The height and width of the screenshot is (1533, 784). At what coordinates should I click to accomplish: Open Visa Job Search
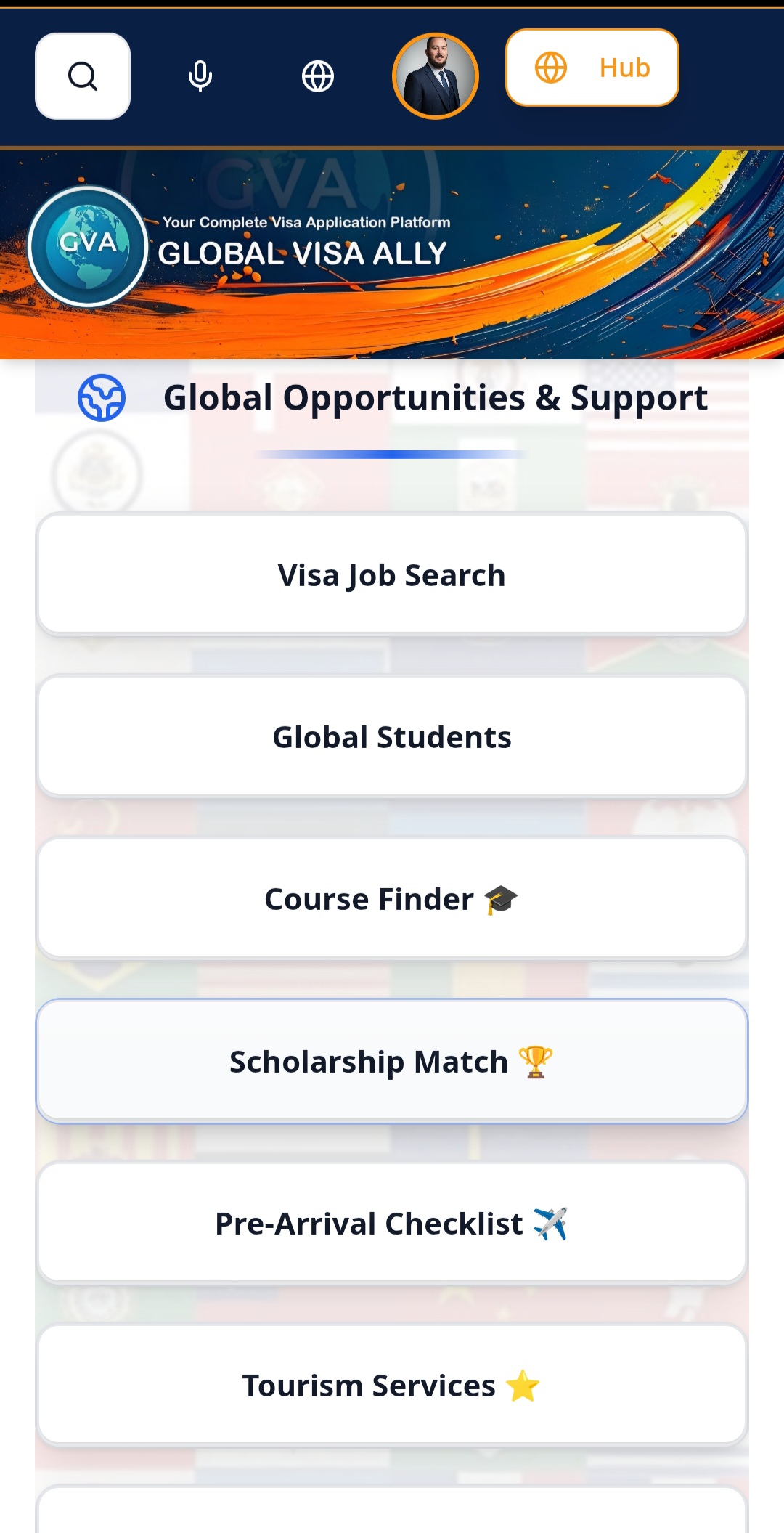[392, 575]
